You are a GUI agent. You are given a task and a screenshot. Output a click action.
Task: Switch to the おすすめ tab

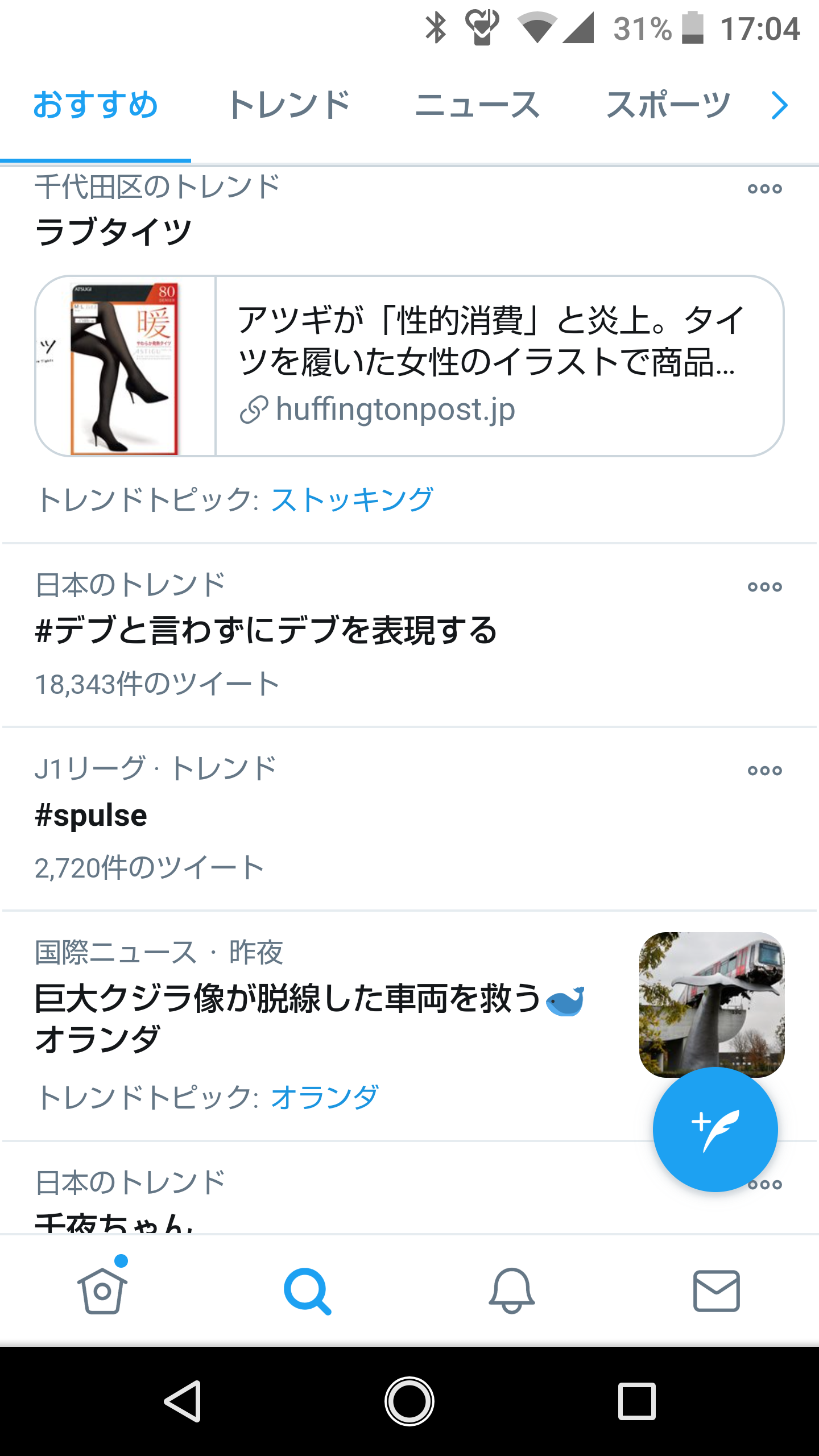96,106
